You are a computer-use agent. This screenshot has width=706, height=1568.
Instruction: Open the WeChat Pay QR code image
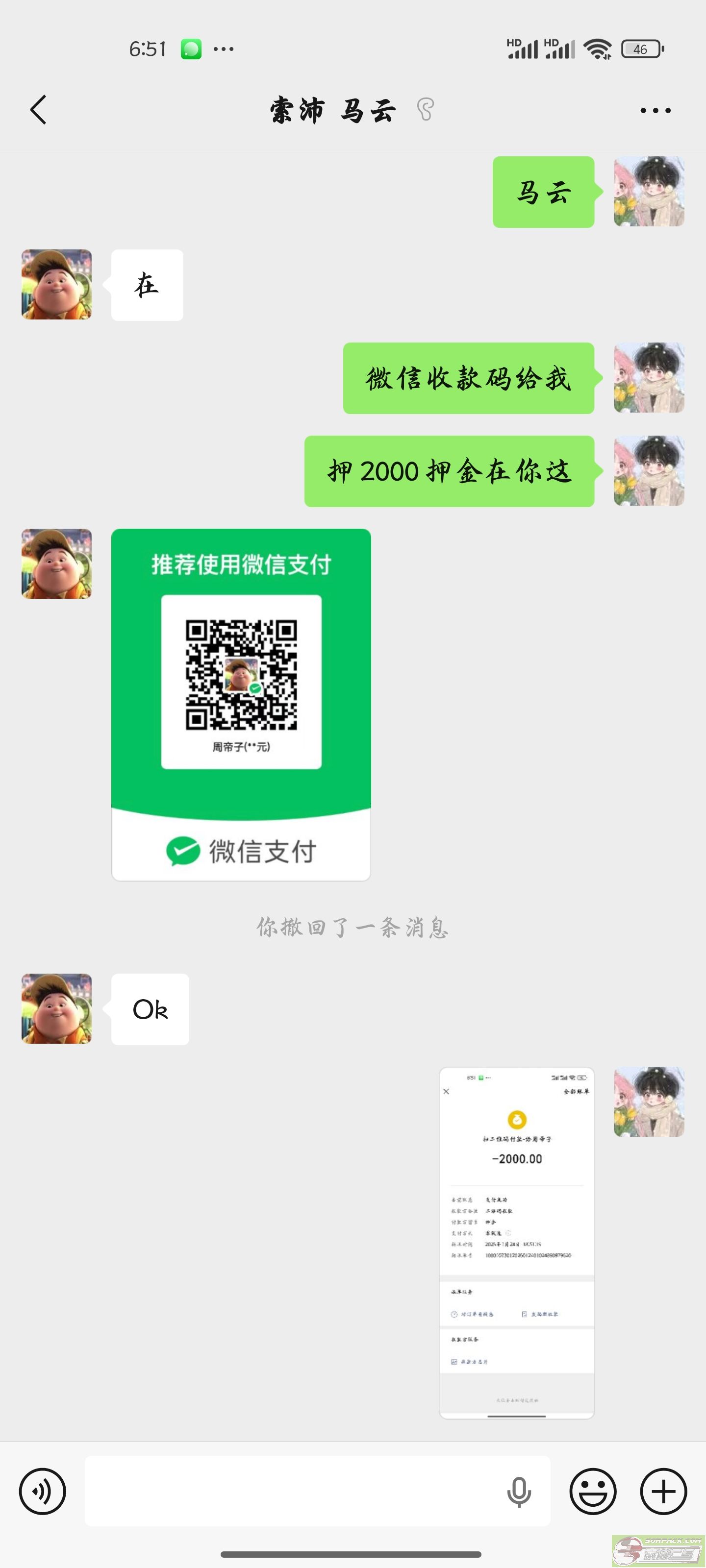click(241, 704)
